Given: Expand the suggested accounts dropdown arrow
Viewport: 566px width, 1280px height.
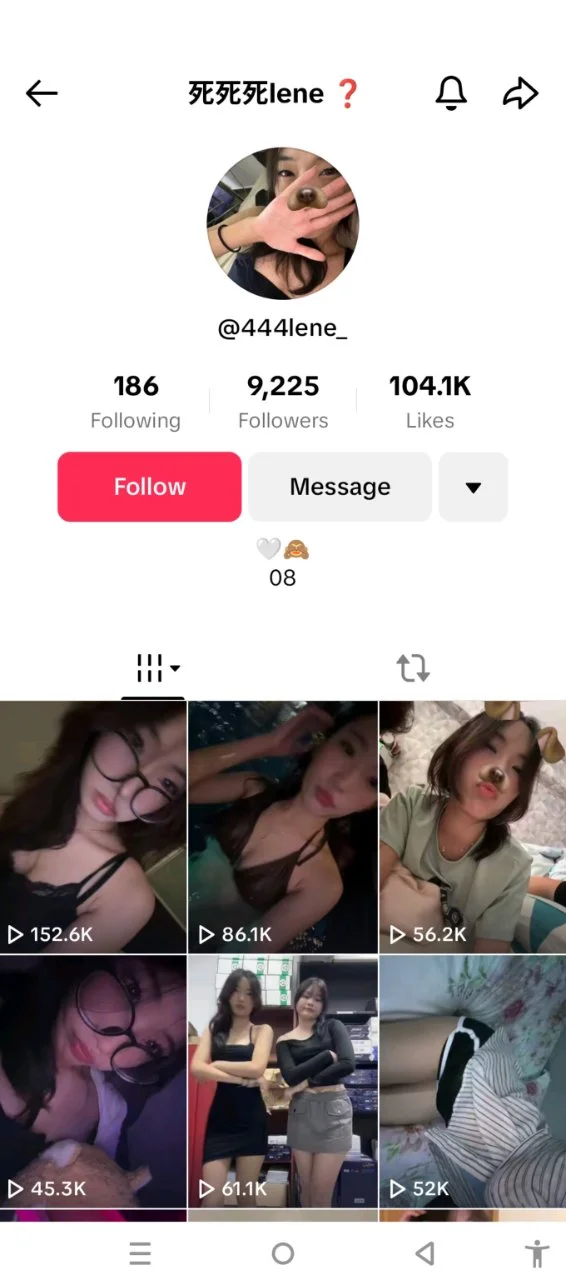Looking at the screenshot, I should (x=474, y=487).
